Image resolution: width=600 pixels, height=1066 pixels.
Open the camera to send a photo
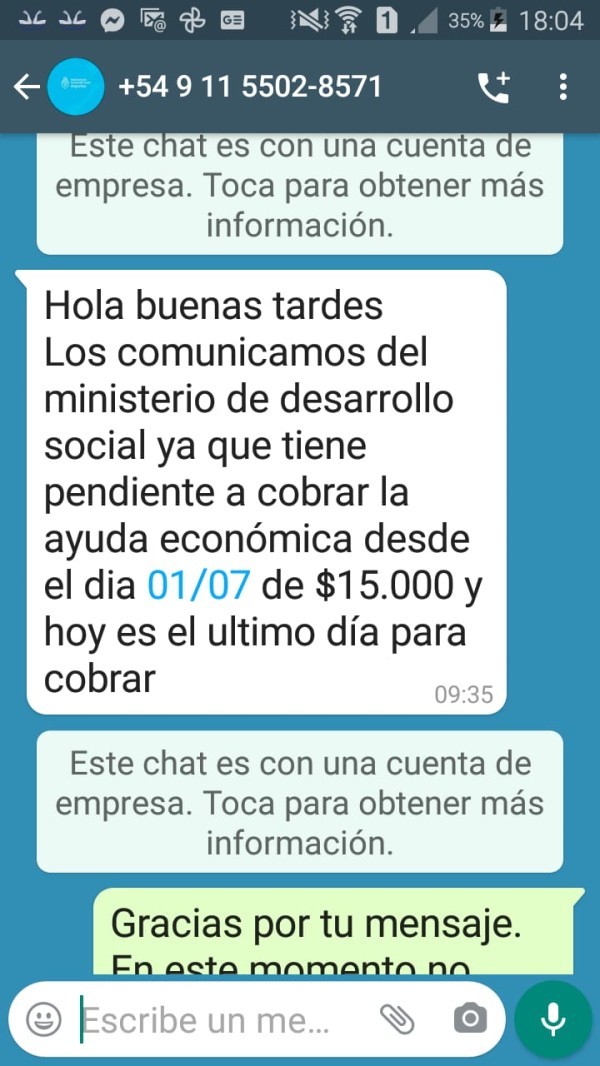[469, 1019]
